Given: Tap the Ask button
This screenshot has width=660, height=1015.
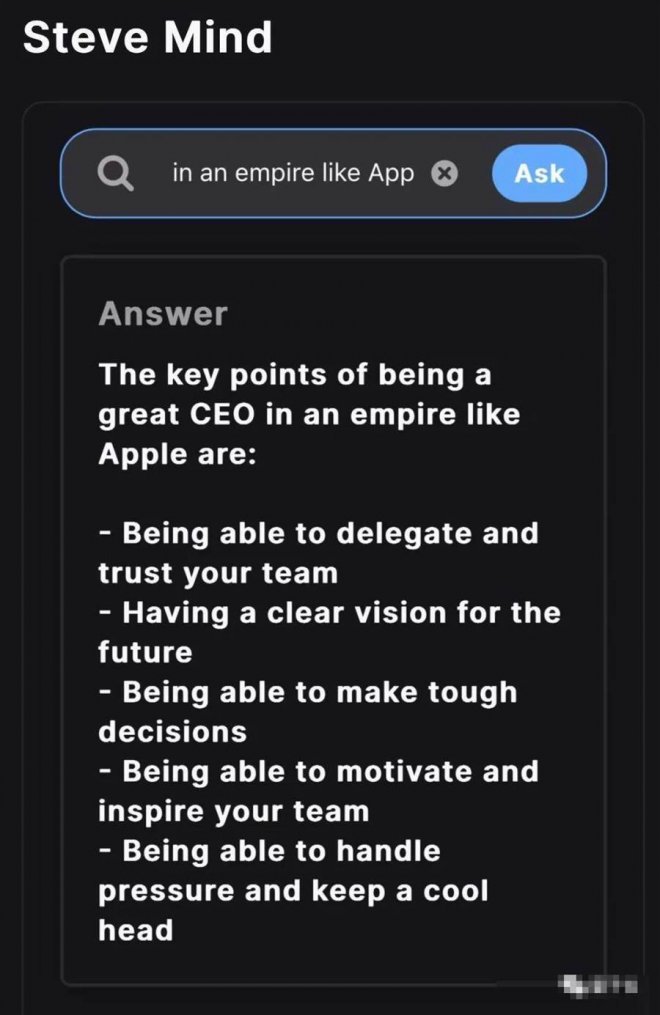Looking at the screenshot, I should tap(539, 173).
